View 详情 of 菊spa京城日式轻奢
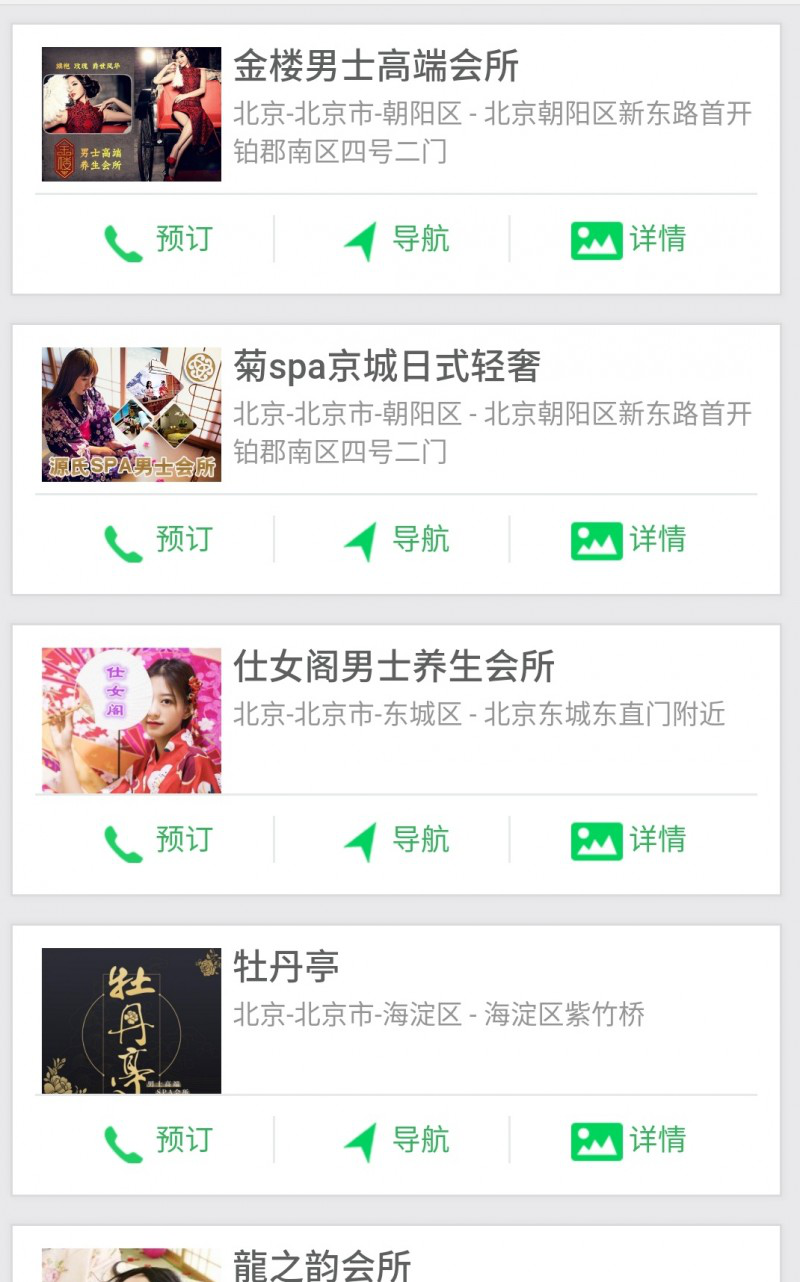Screen dimensions: 800x1282 [x=628, y=540]
